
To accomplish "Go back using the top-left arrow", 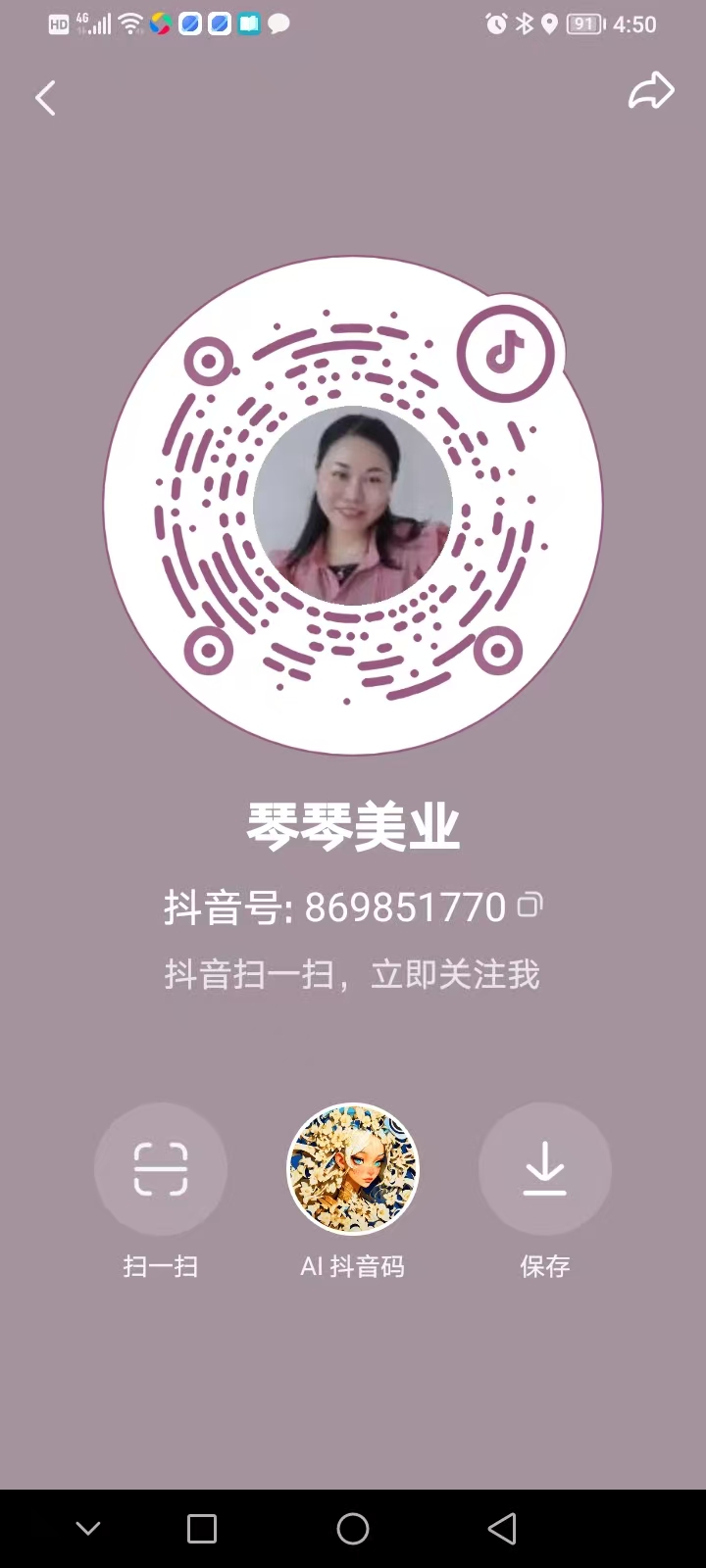I will pos(45,98).
